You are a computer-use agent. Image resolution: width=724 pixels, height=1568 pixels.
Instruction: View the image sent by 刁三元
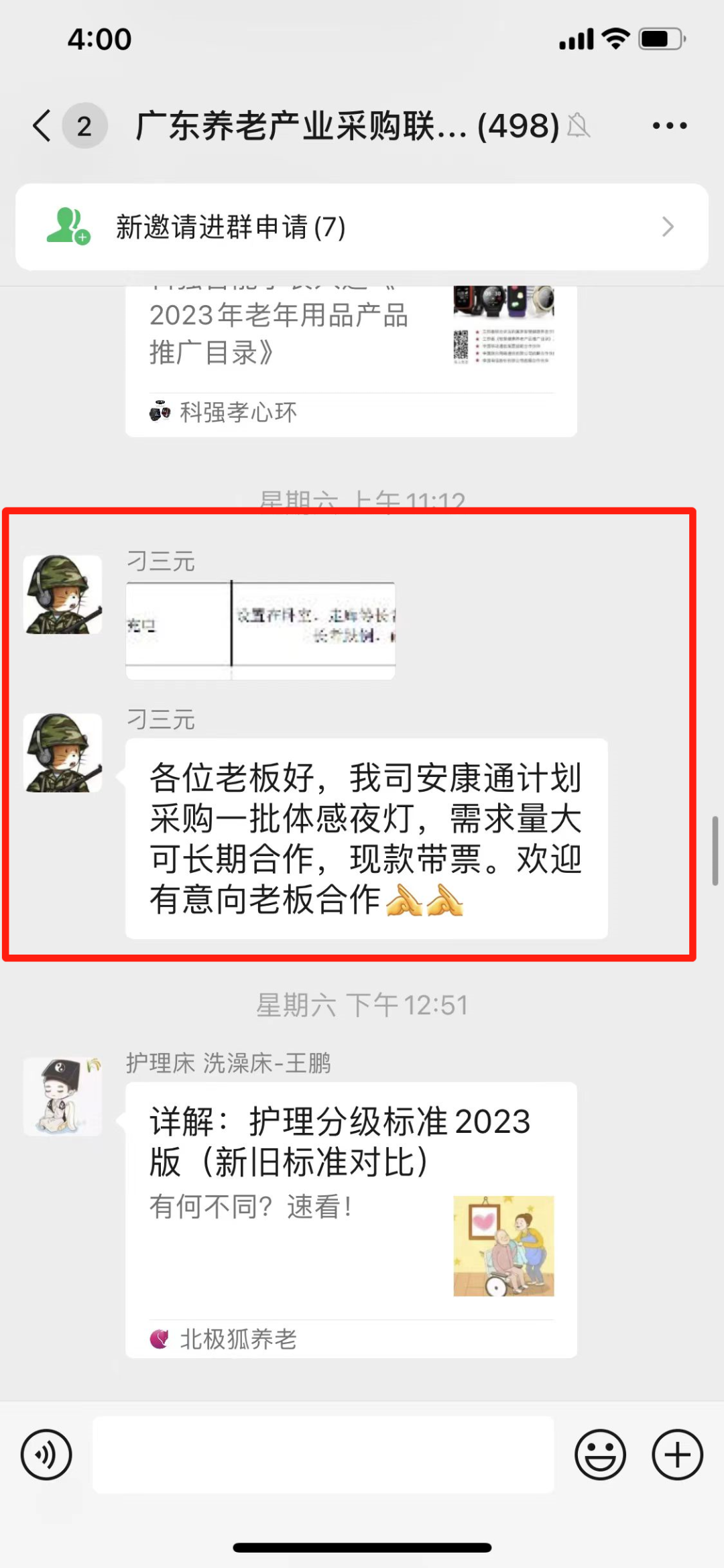point(260,629)
